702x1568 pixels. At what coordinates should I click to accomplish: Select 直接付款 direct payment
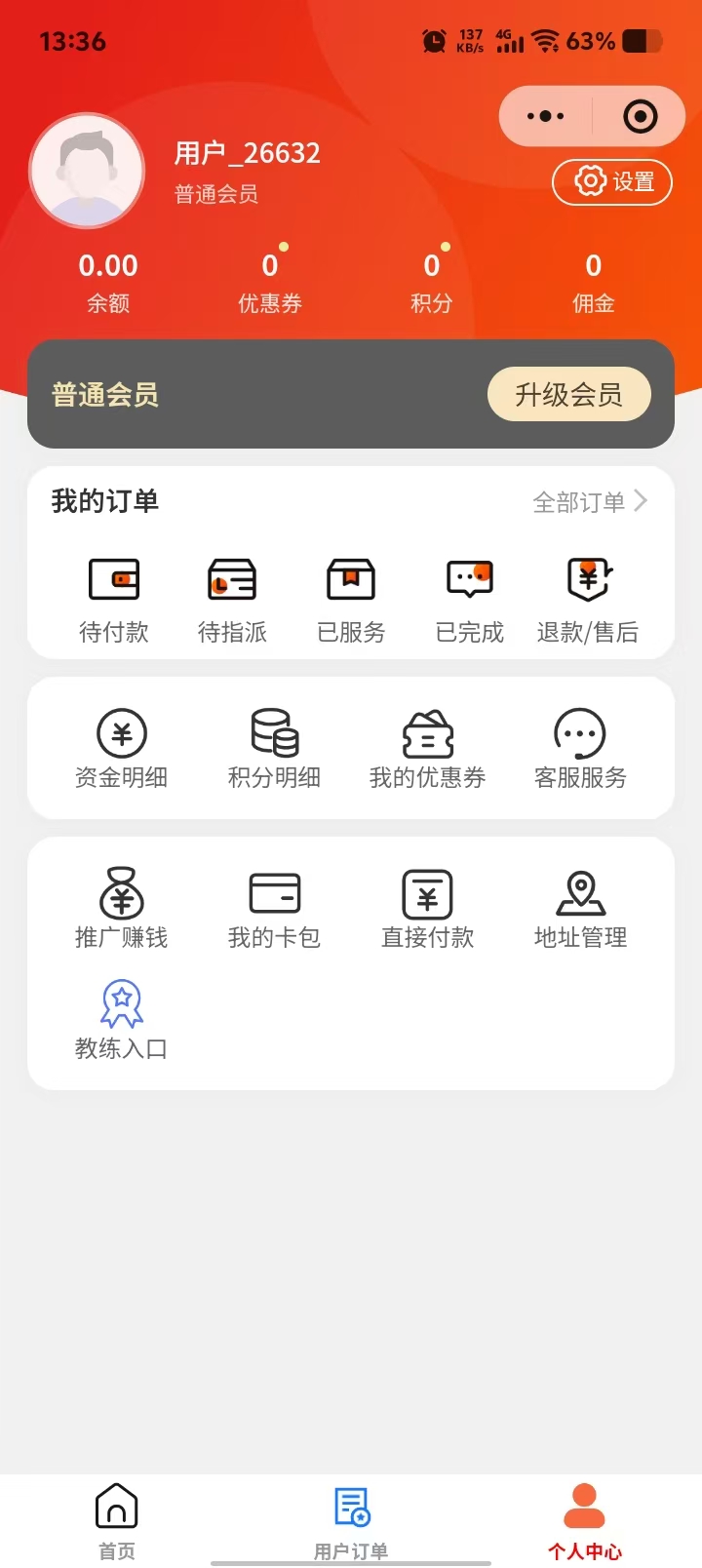[x=427, y=909]
